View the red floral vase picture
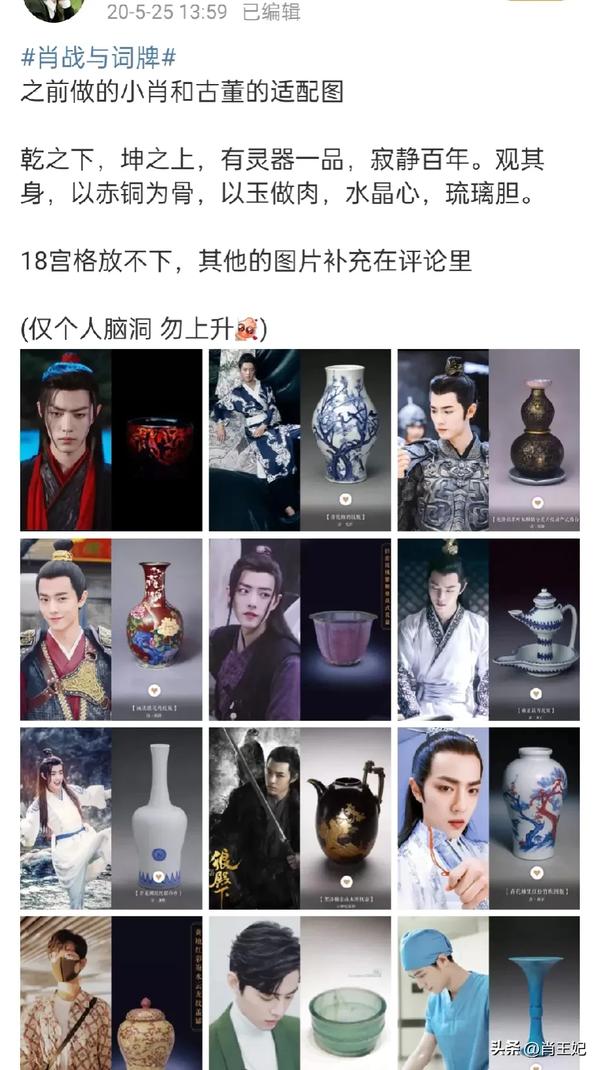Image resolution: width=600 pixels, height=1070 pixels. [110, 629]
